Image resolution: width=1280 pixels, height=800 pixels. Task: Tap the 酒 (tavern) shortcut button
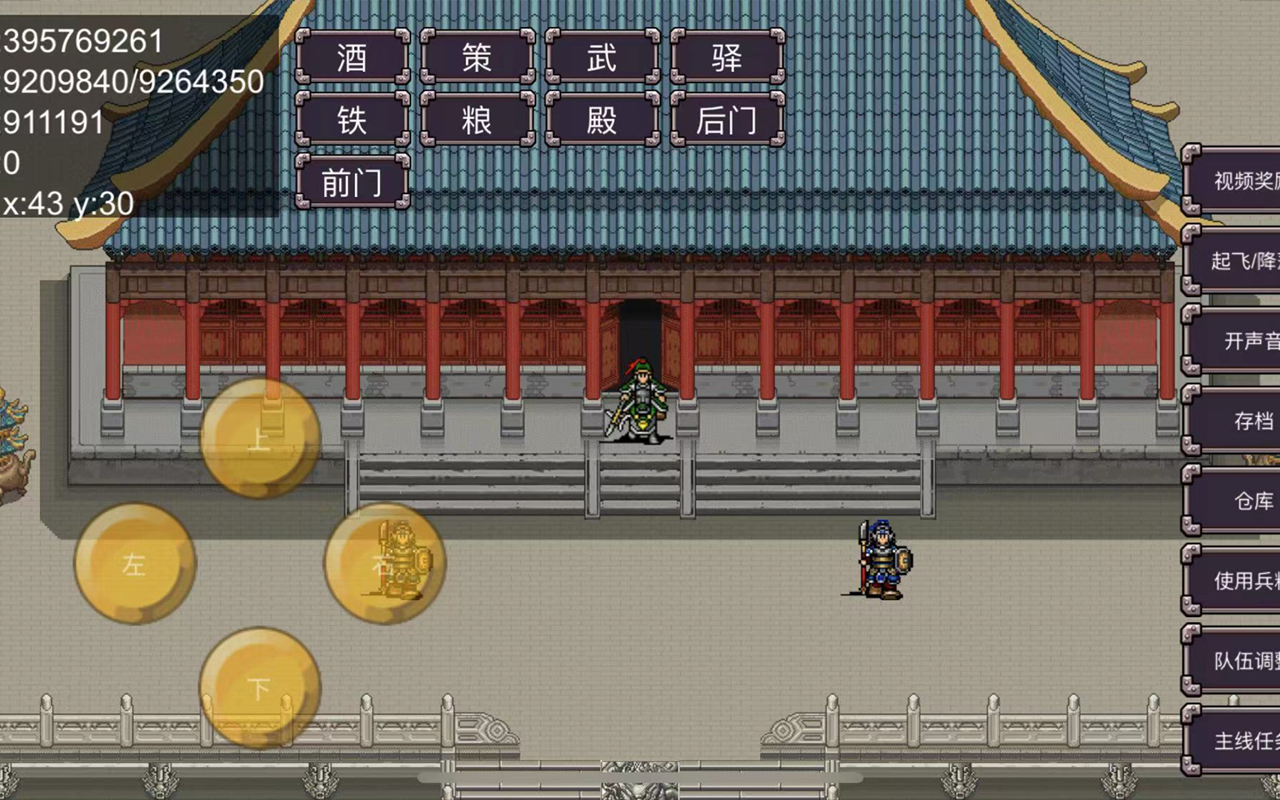click(352, 57)
